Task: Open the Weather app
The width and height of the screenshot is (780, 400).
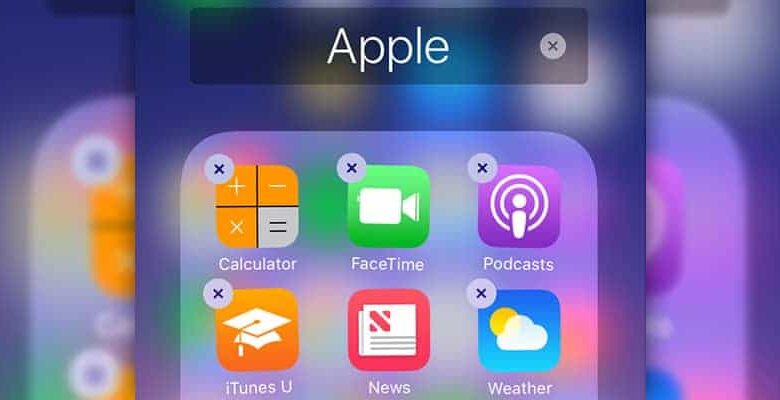Action: pos(518,330)
